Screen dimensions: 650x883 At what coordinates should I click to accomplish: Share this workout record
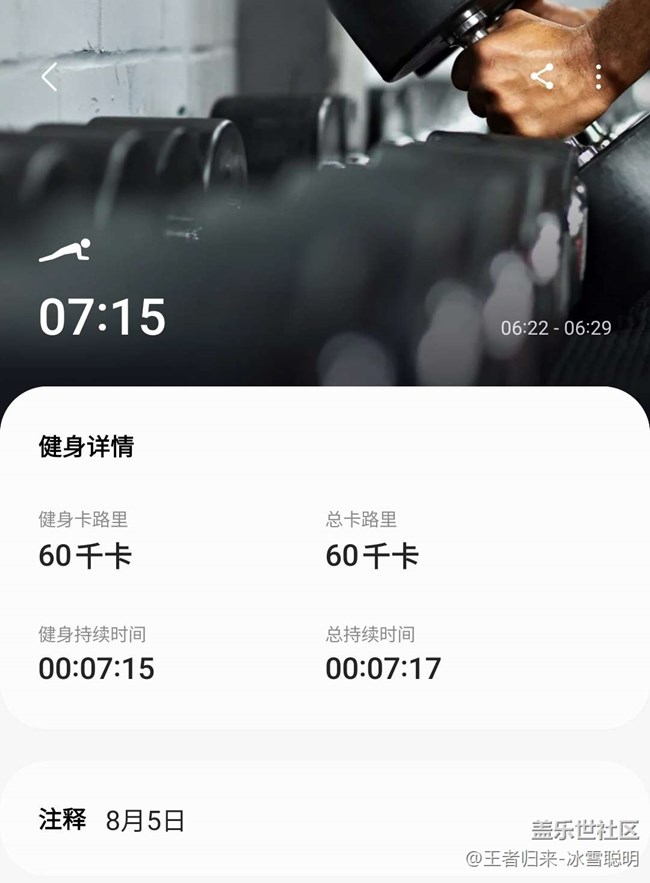543,77
